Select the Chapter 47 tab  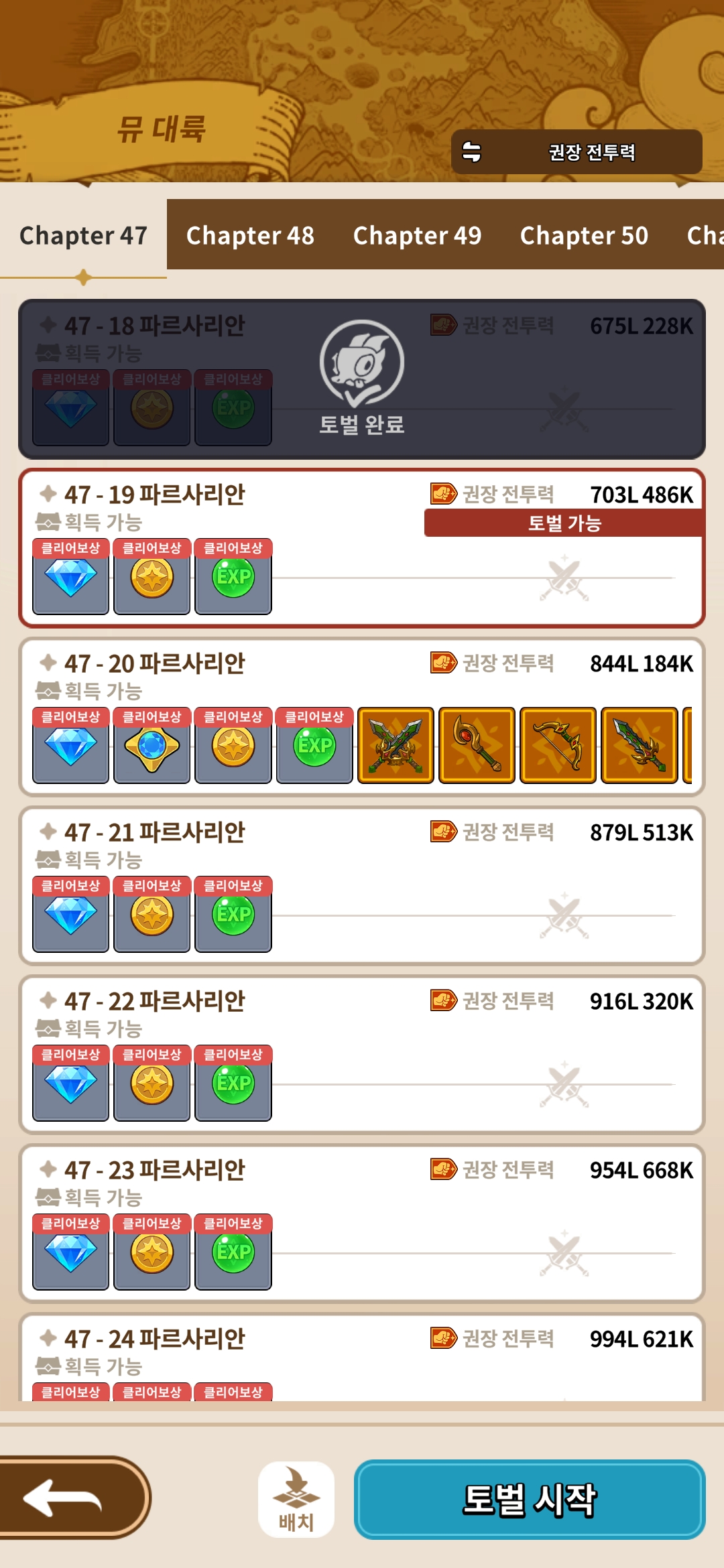coord(83,235)
